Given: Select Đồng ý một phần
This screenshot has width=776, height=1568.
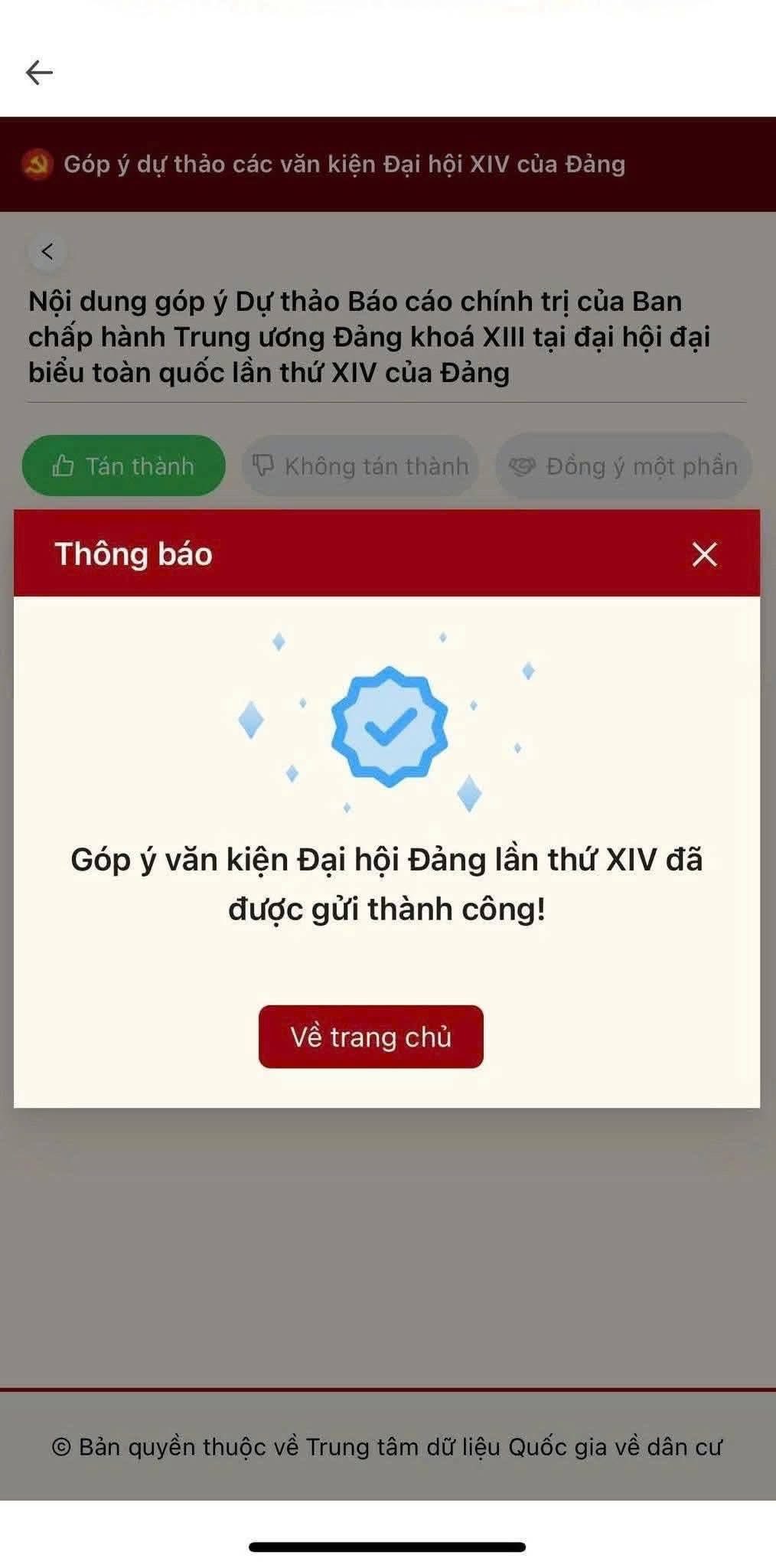Looking at the screenshot, I should [624, 466].
